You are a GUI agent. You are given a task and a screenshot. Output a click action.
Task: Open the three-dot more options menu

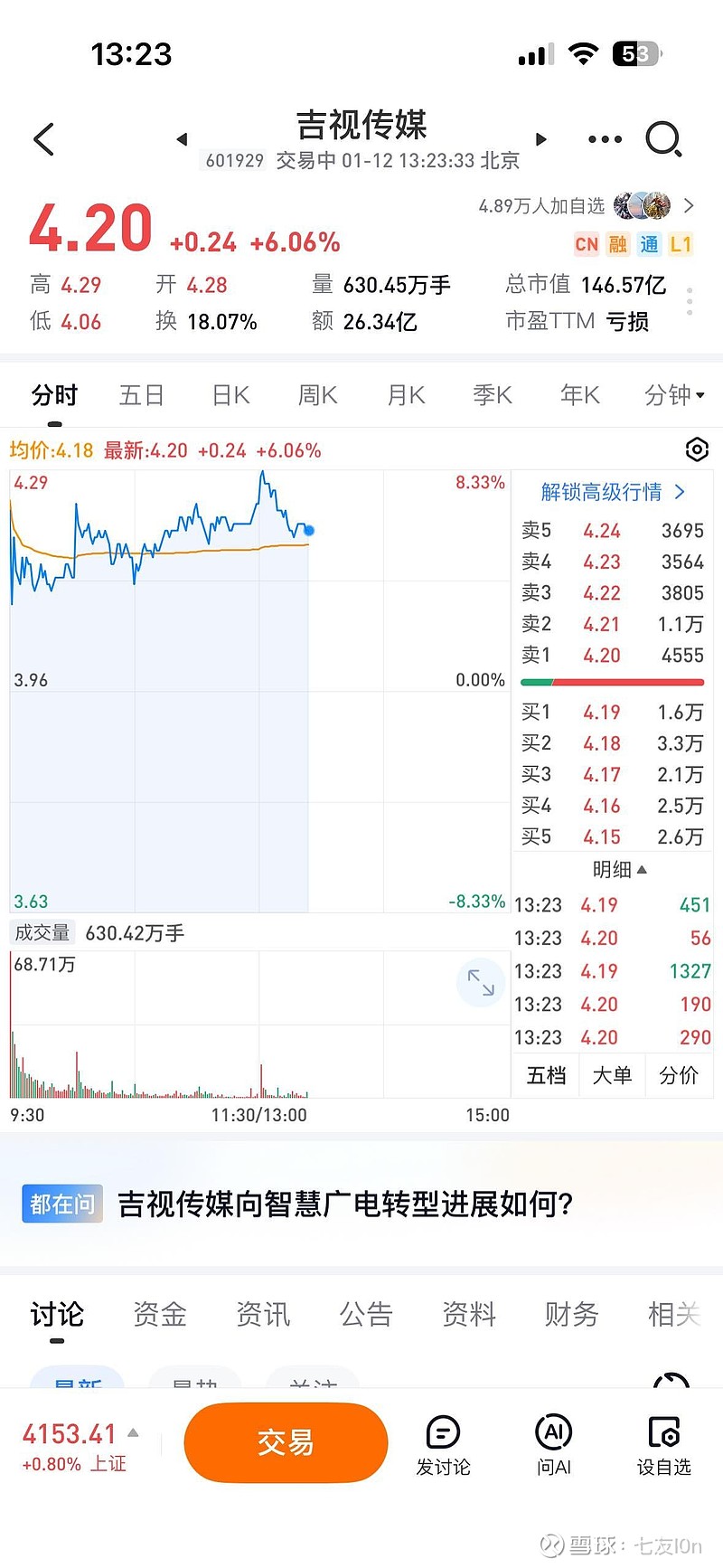[x=604, y=139]
